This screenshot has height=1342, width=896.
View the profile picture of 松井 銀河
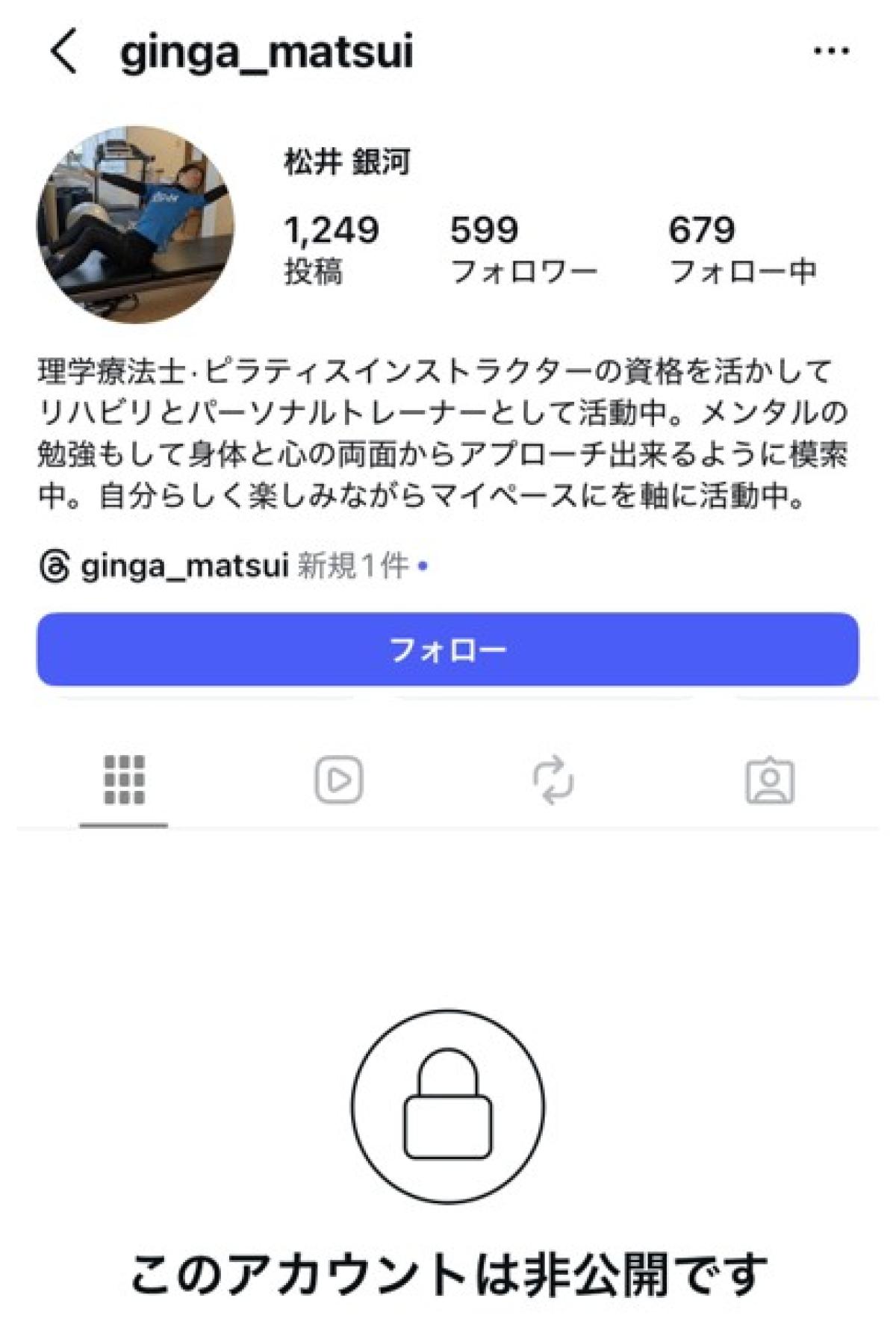pyautogui.click(x=135, y=225)
